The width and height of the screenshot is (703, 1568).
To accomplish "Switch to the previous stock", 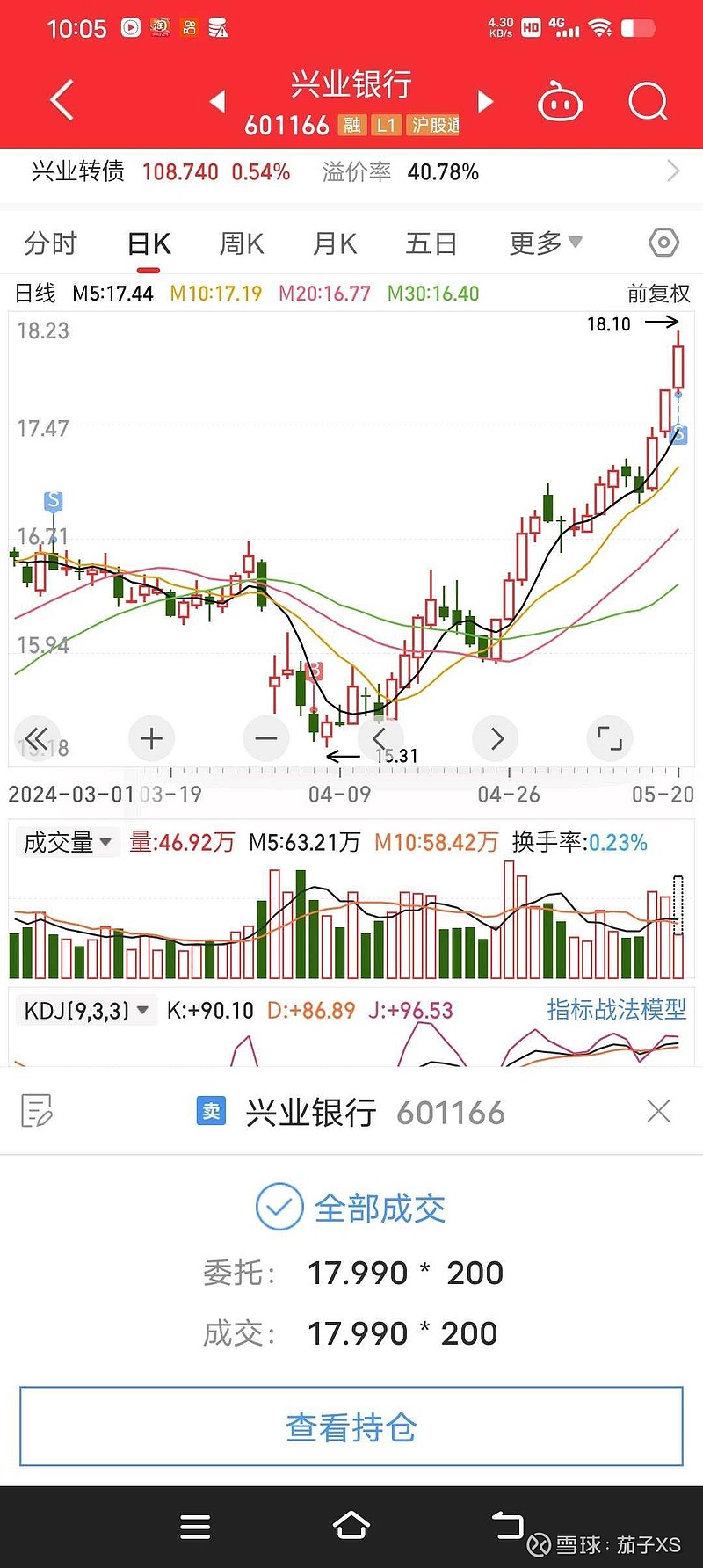I will 217,101.
